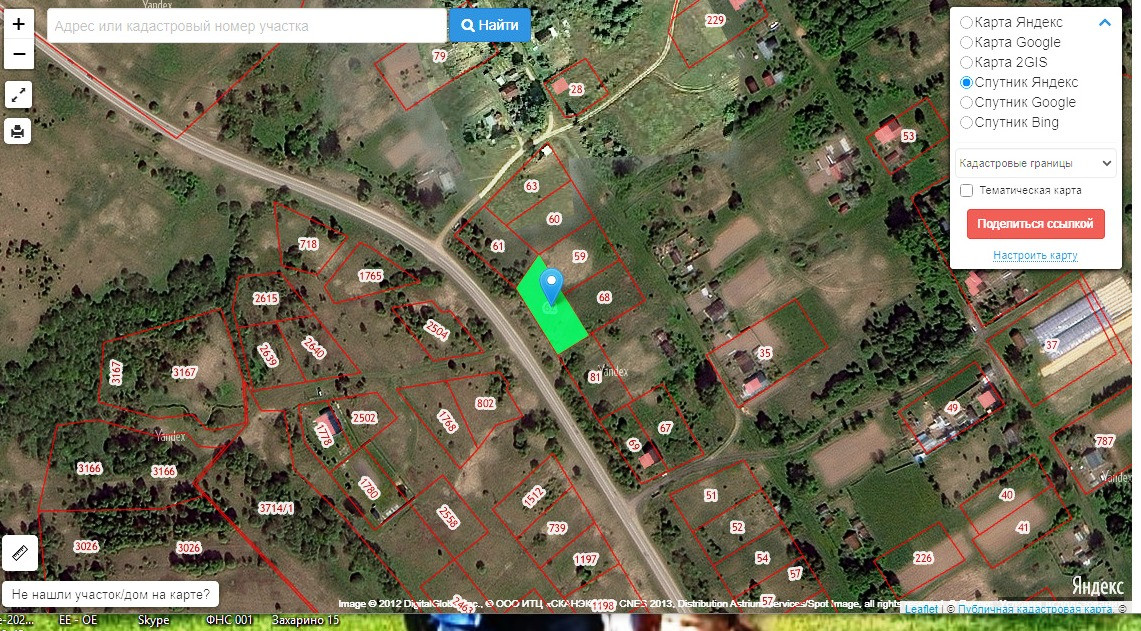Viewport: 1141px width, 631px height.
Task: Open the ruler measurement tool
Action: (20, 554)
